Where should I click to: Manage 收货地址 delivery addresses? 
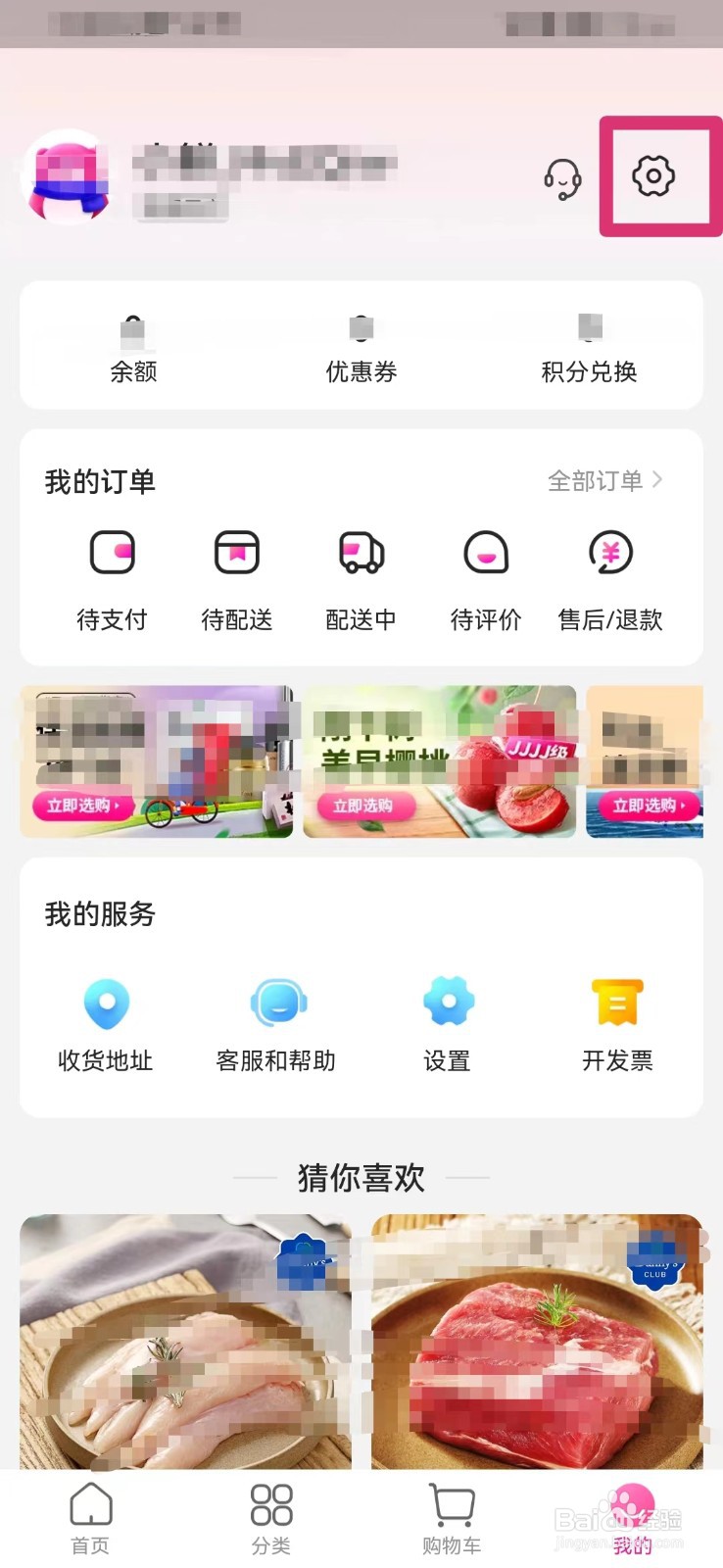[x=106, y=1024]
